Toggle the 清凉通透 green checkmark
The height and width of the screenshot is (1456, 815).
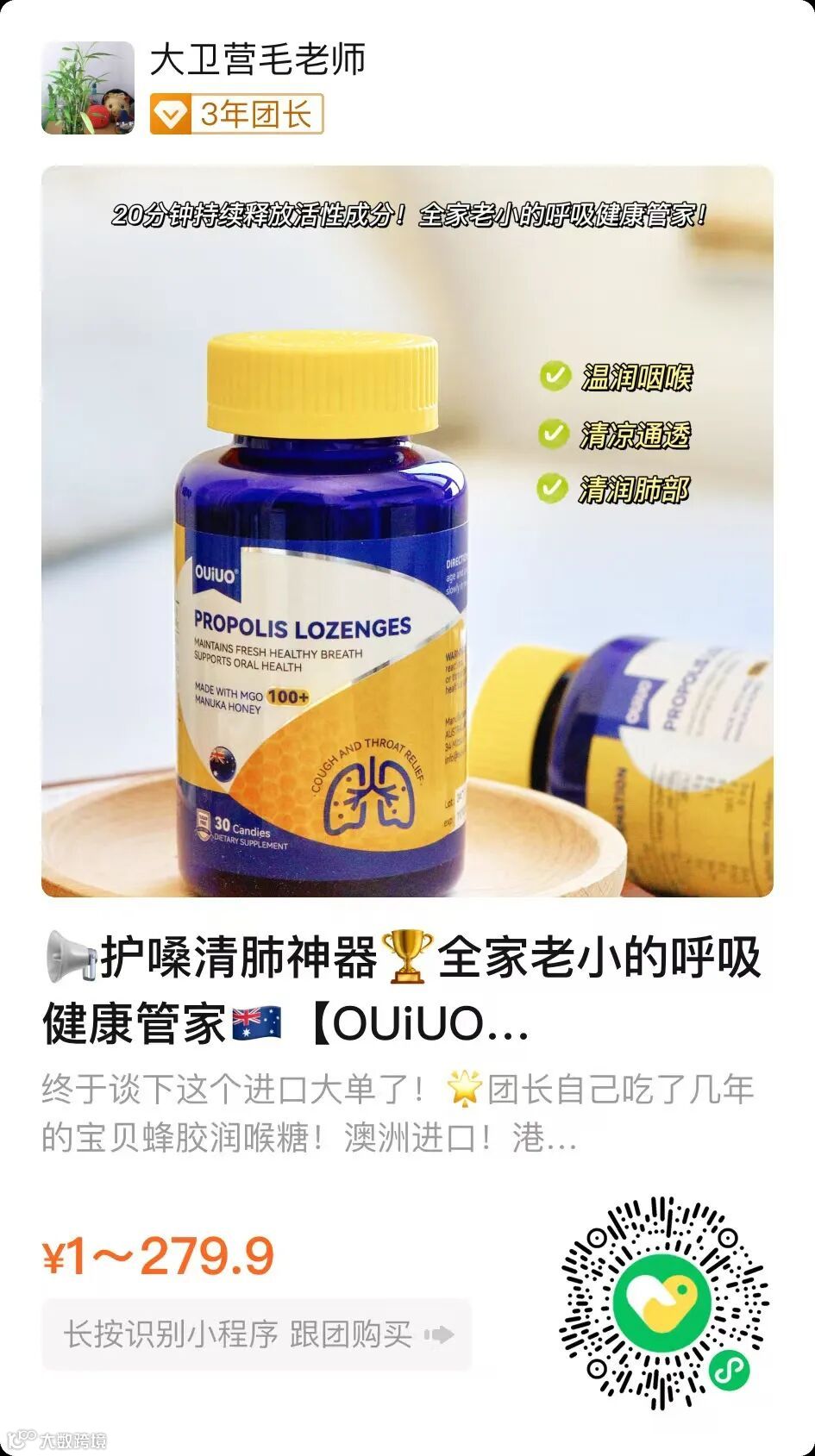[553, 434]
